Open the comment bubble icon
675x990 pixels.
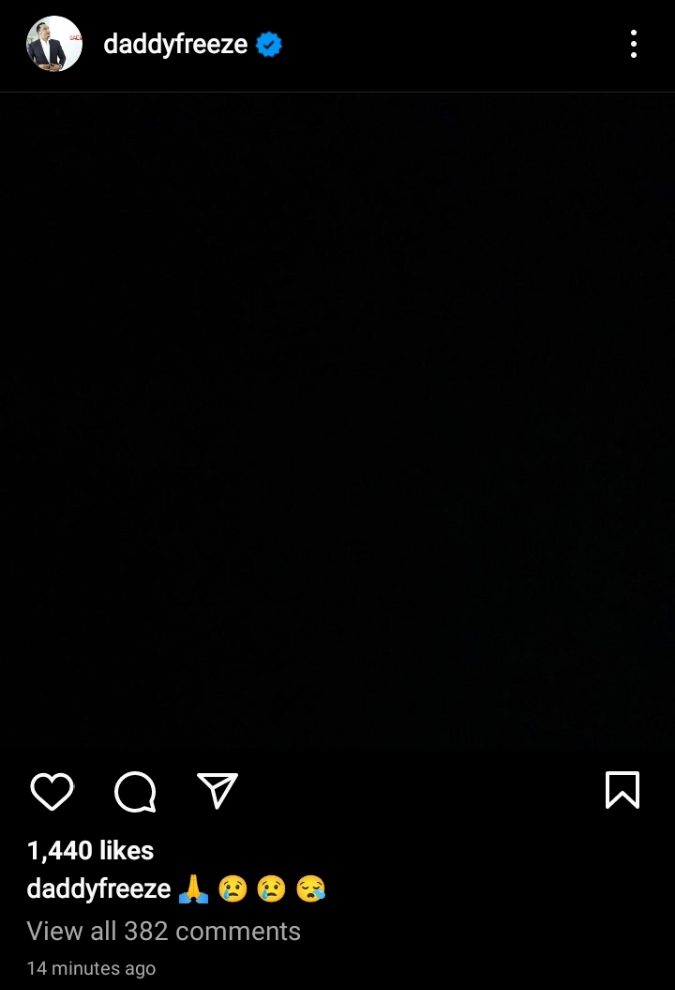tap(135, 792)
